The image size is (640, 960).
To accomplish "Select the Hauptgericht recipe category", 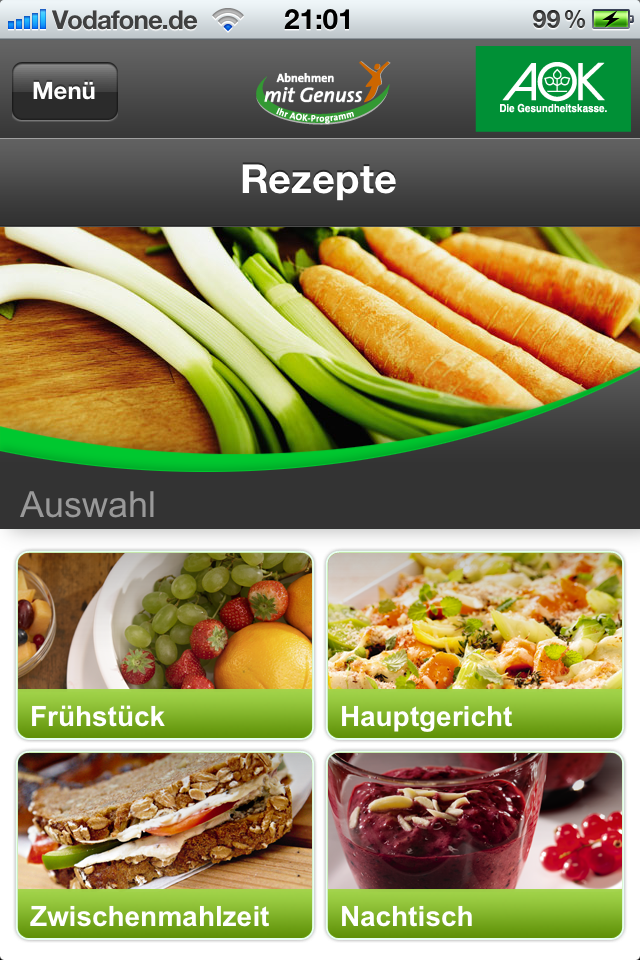I will 475,645.
